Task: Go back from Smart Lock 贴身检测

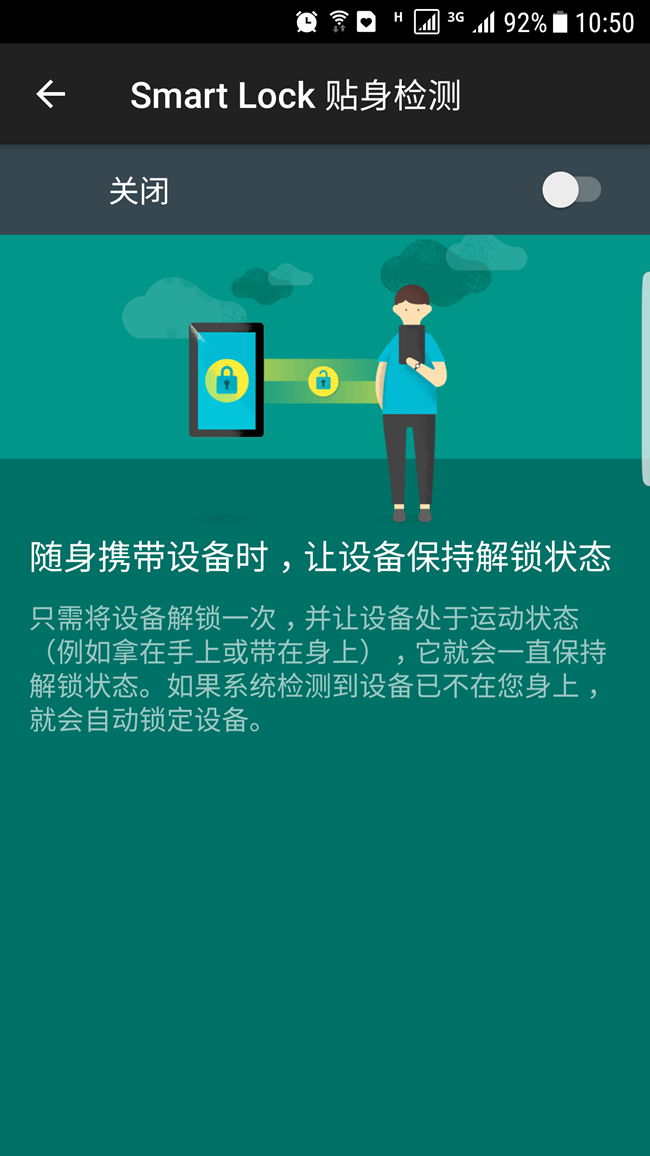Action: point(50,95)
